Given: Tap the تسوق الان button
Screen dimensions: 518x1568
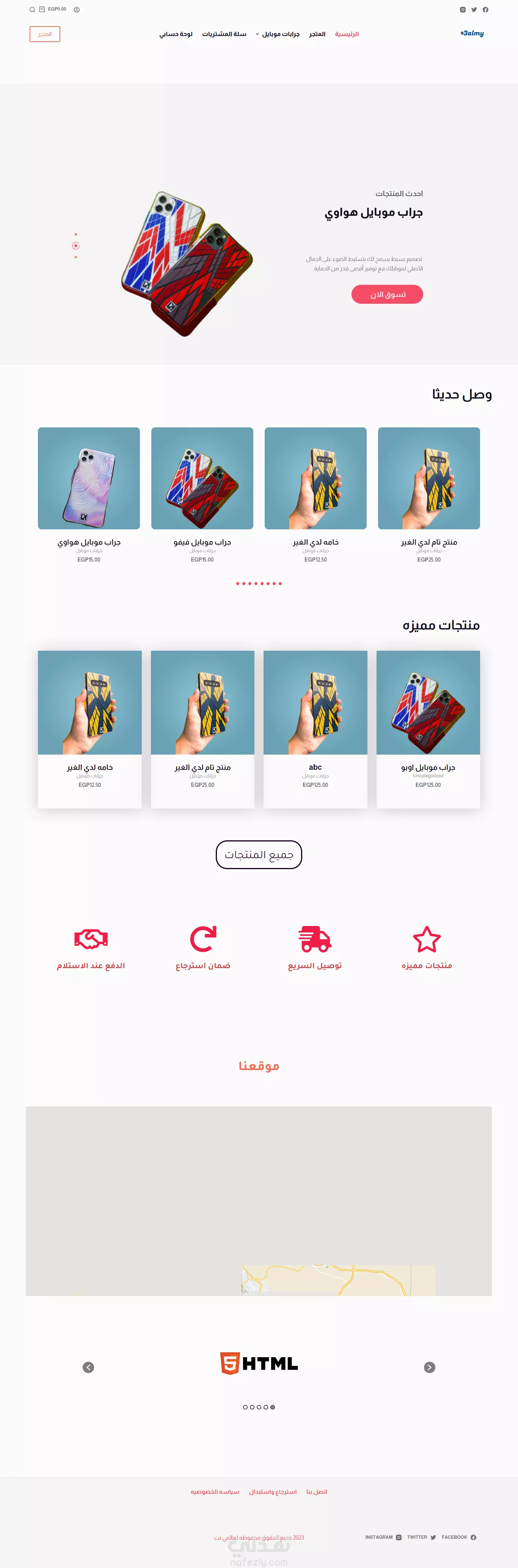Looking at the screenshot, I should 387,295.
